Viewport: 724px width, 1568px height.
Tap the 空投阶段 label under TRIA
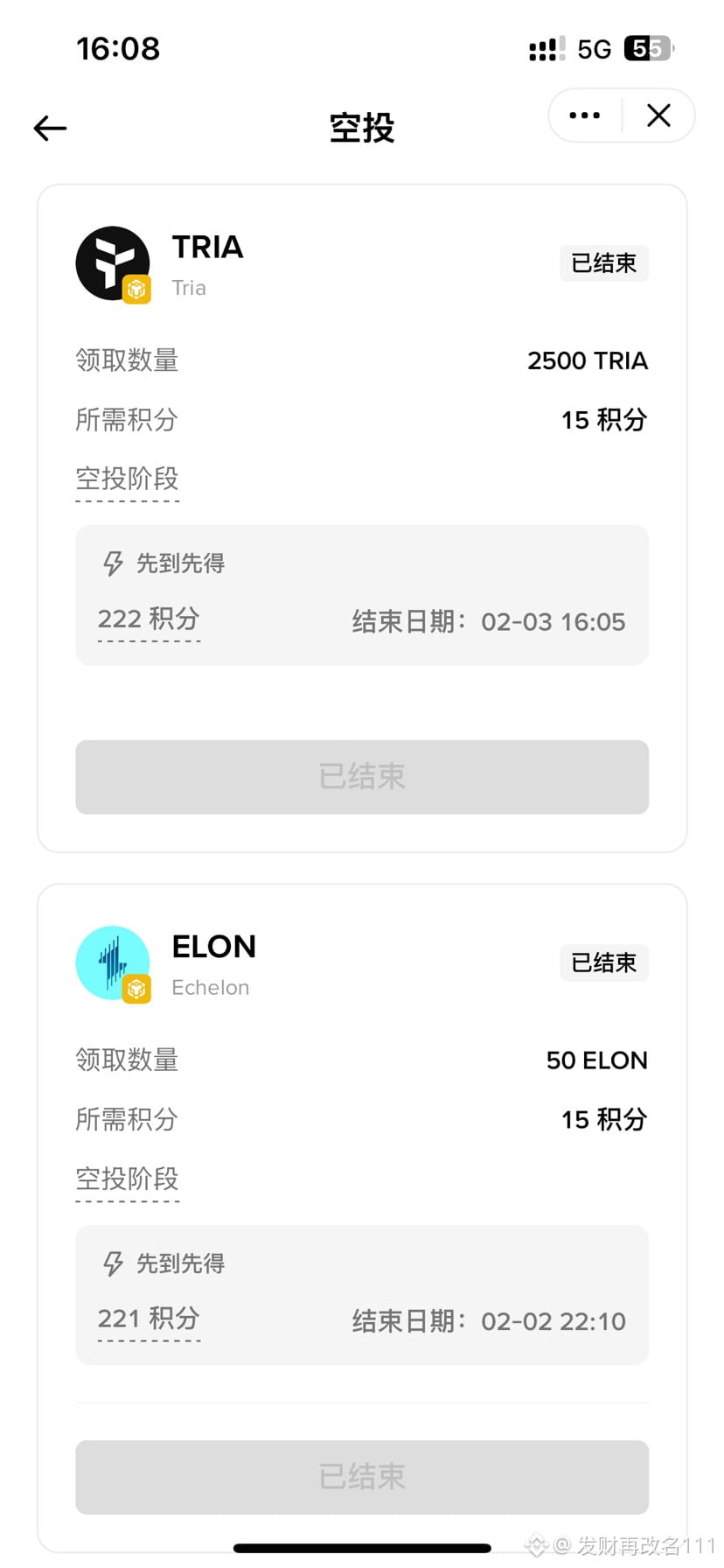click(127, 479)
